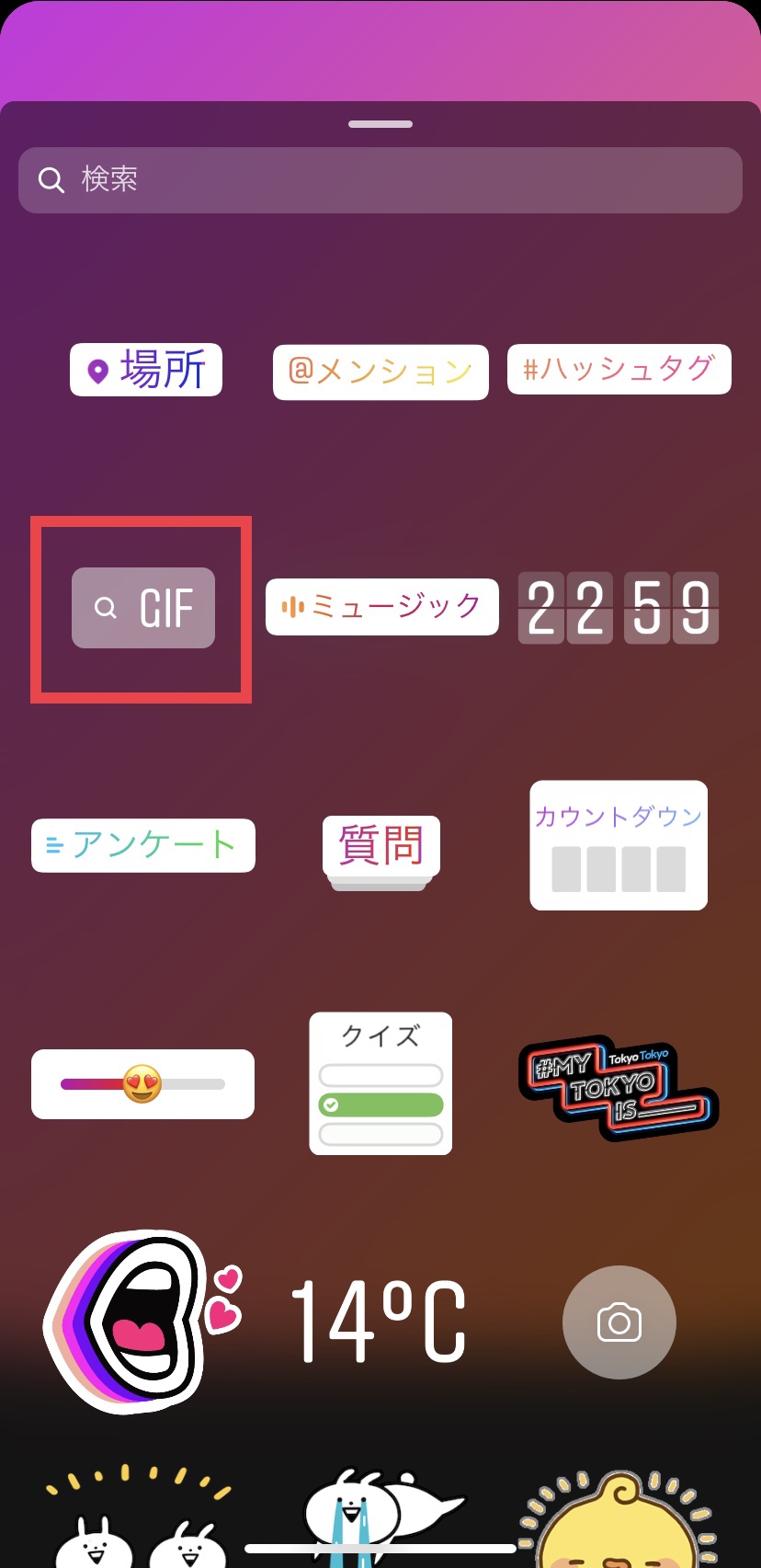The width and height of the screenshot is (761, 1568).
Task: Open the GIF search sticker
Action: 143,608
